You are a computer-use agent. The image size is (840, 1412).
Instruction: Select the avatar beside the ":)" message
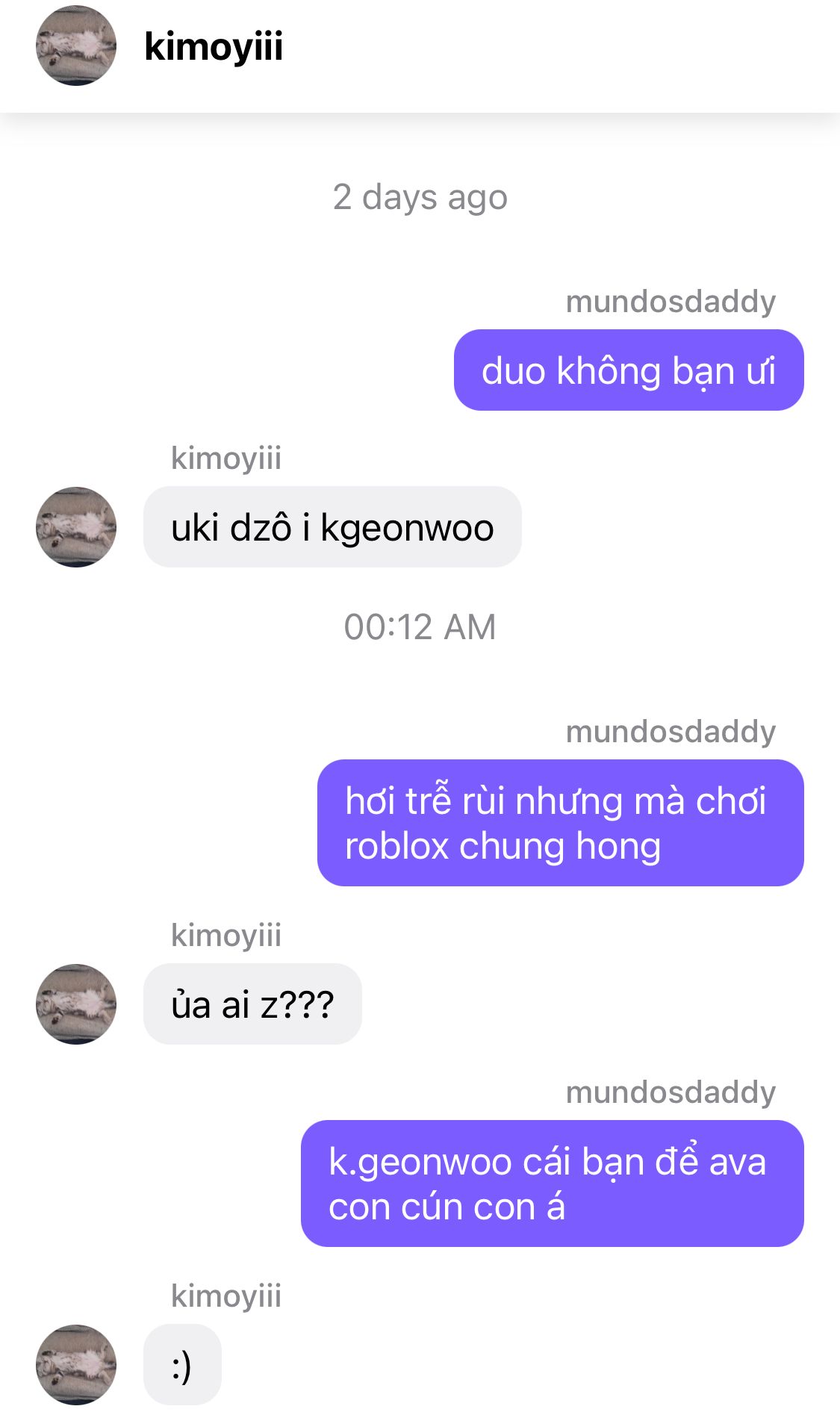click(76, 1364)
